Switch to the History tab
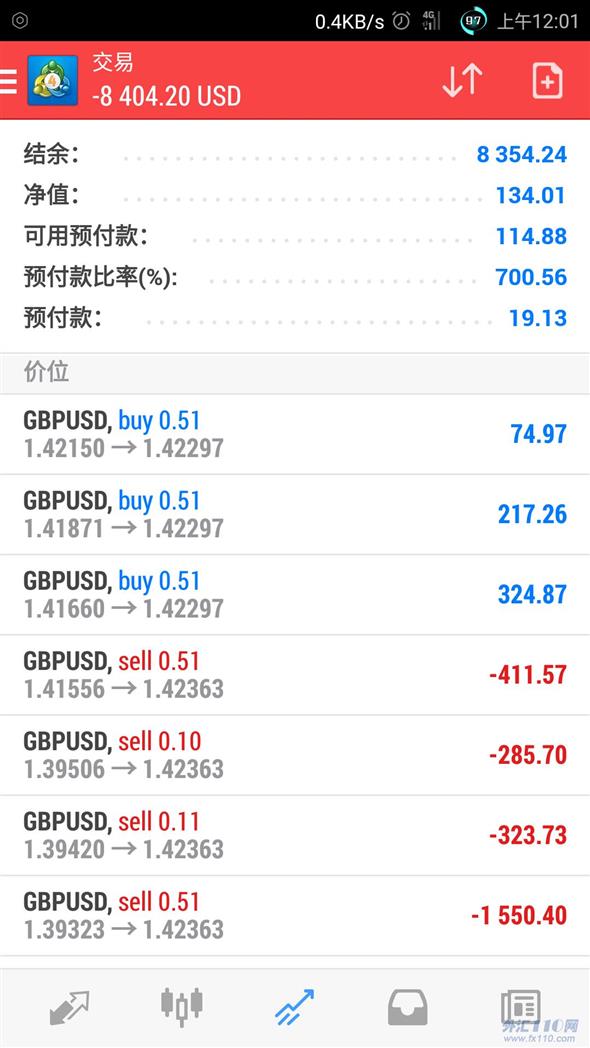Screen dimensions: 590x1048 pos(408,1007)
